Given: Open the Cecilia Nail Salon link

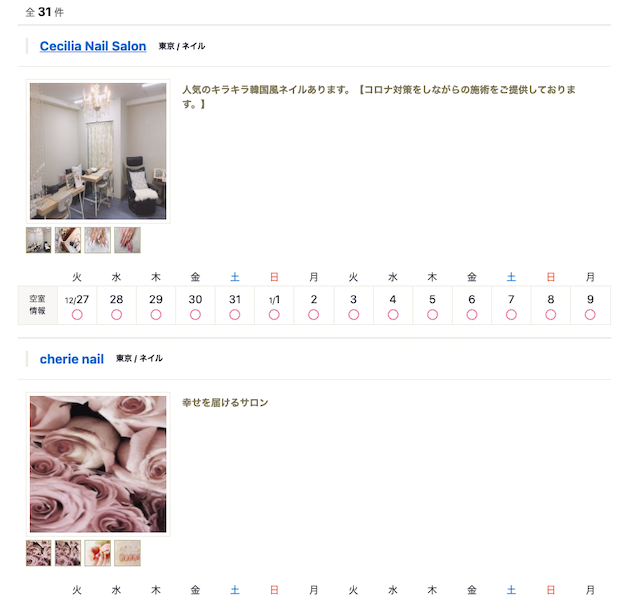Looking at the screenshot, I should [x=93, y=46].
